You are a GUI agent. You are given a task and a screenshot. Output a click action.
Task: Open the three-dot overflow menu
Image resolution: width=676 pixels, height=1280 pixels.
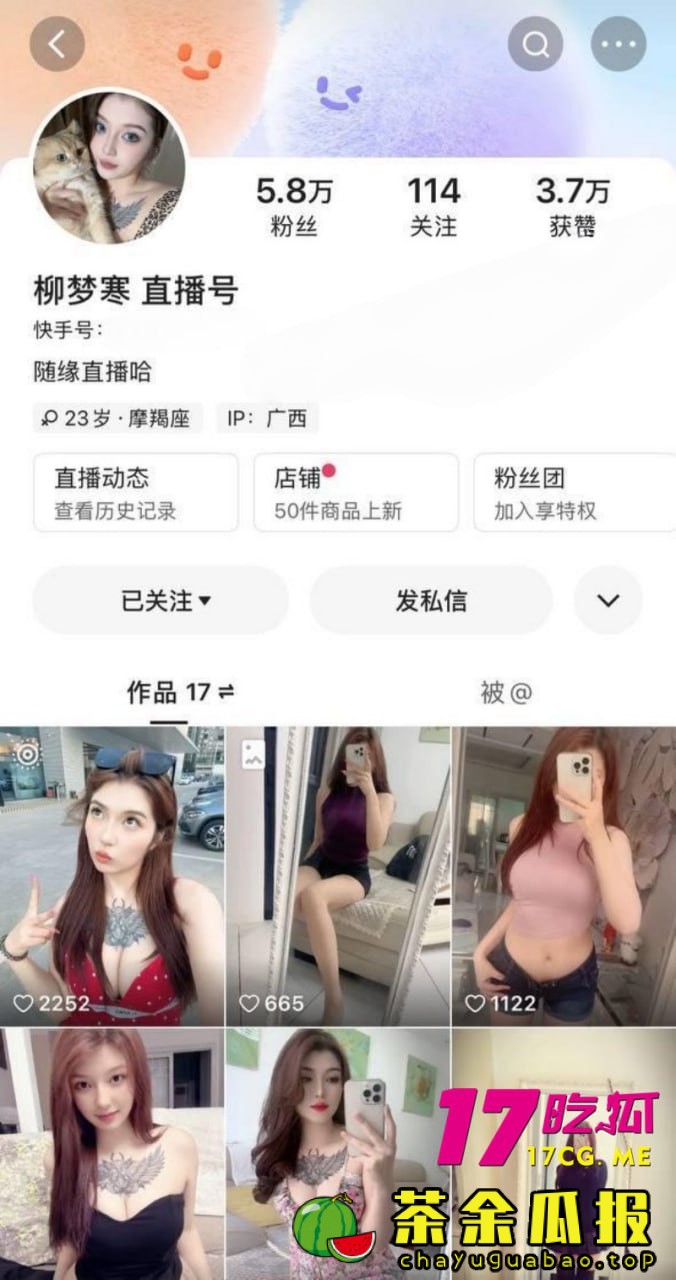(x=618, y=44)
